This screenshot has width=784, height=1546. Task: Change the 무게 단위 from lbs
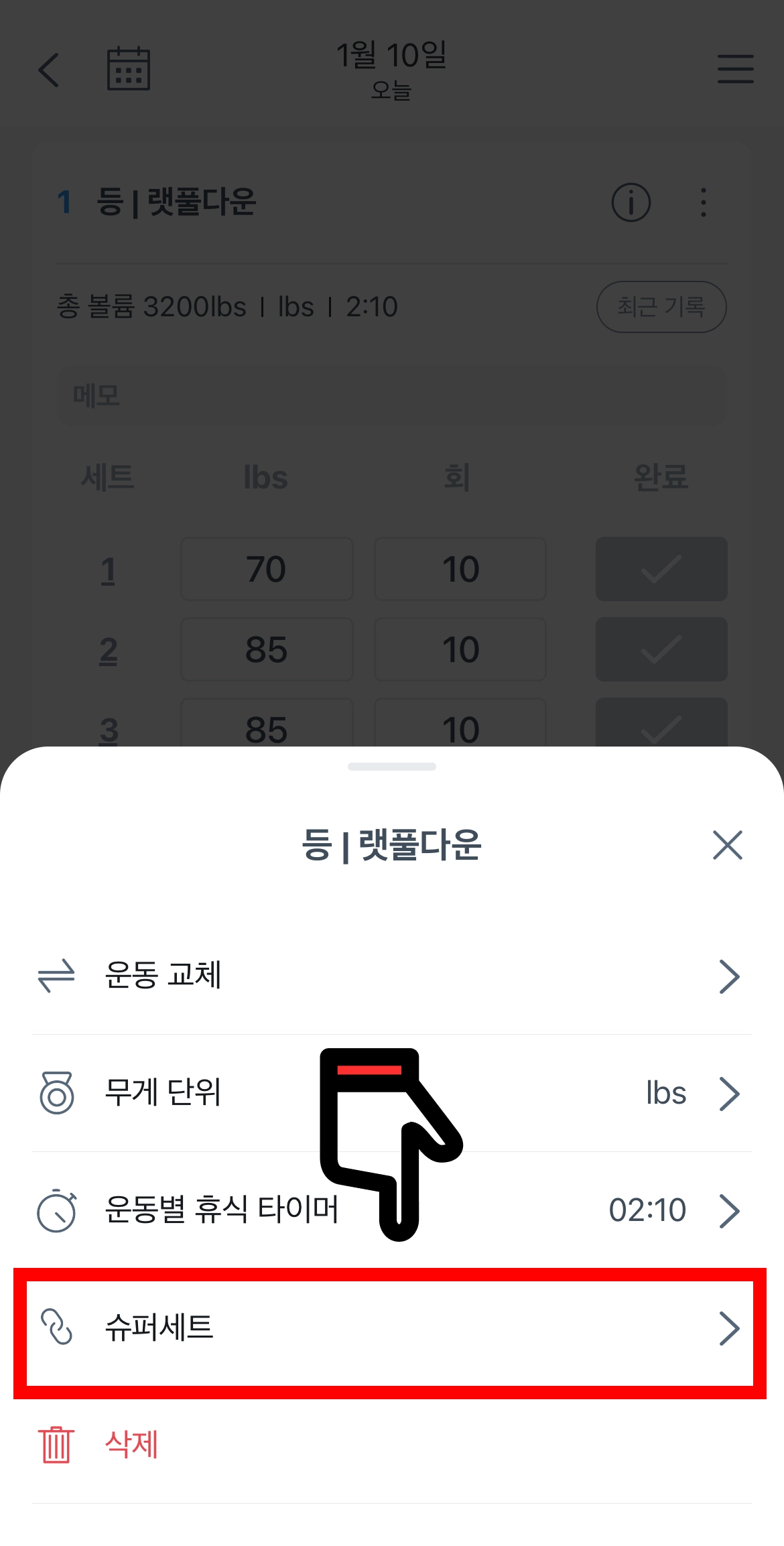point(391,1094)
